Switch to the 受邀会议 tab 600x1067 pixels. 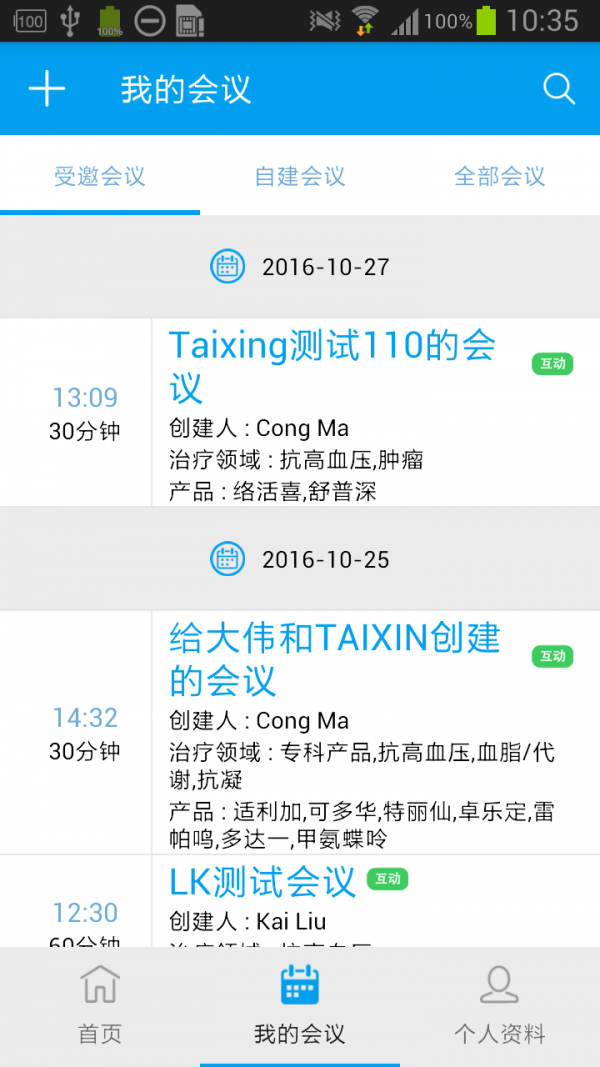tap(100, 177)
